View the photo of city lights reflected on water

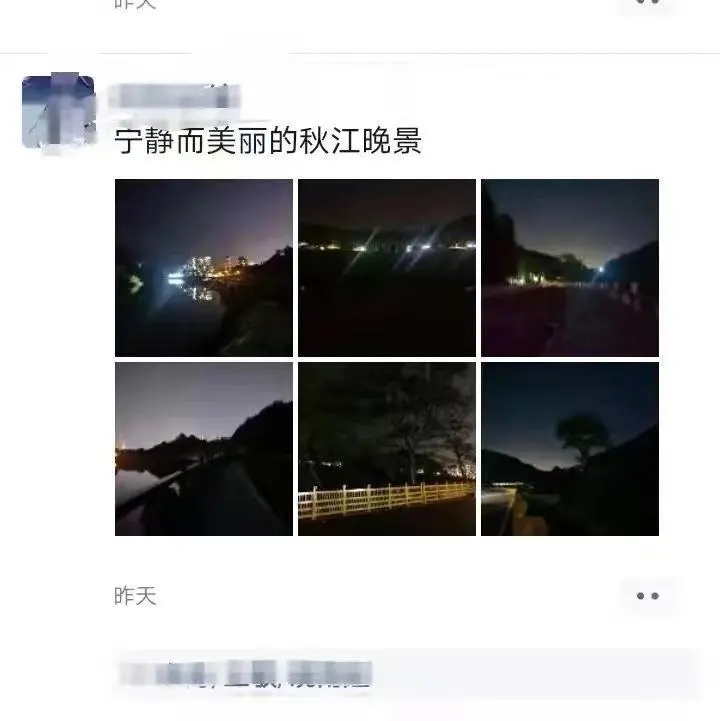pos(204,268)
